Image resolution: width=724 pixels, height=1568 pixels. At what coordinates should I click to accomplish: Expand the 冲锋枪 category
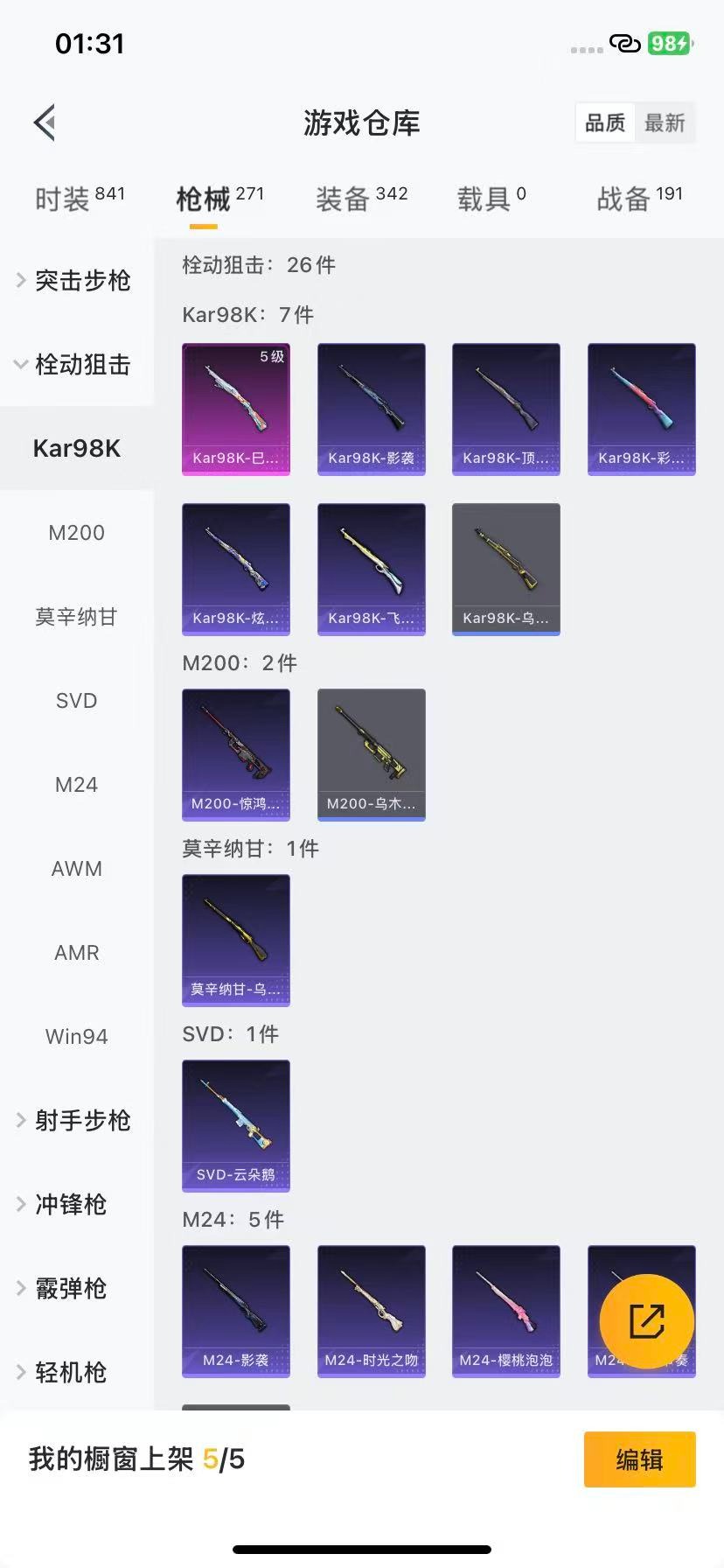[70, 1204]
